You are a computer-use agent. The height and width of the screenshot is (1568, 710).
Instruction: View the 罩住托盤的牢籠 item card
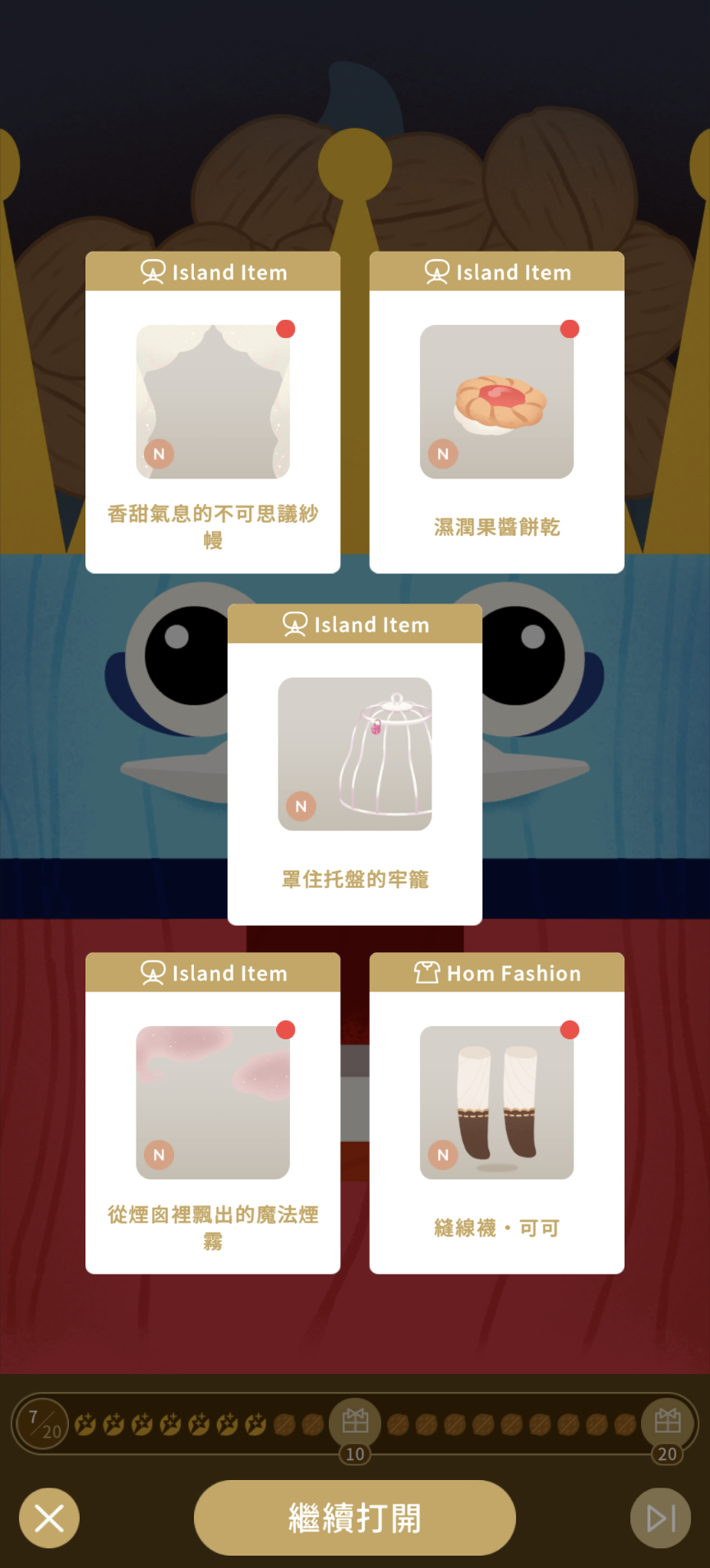click(354, 765)
